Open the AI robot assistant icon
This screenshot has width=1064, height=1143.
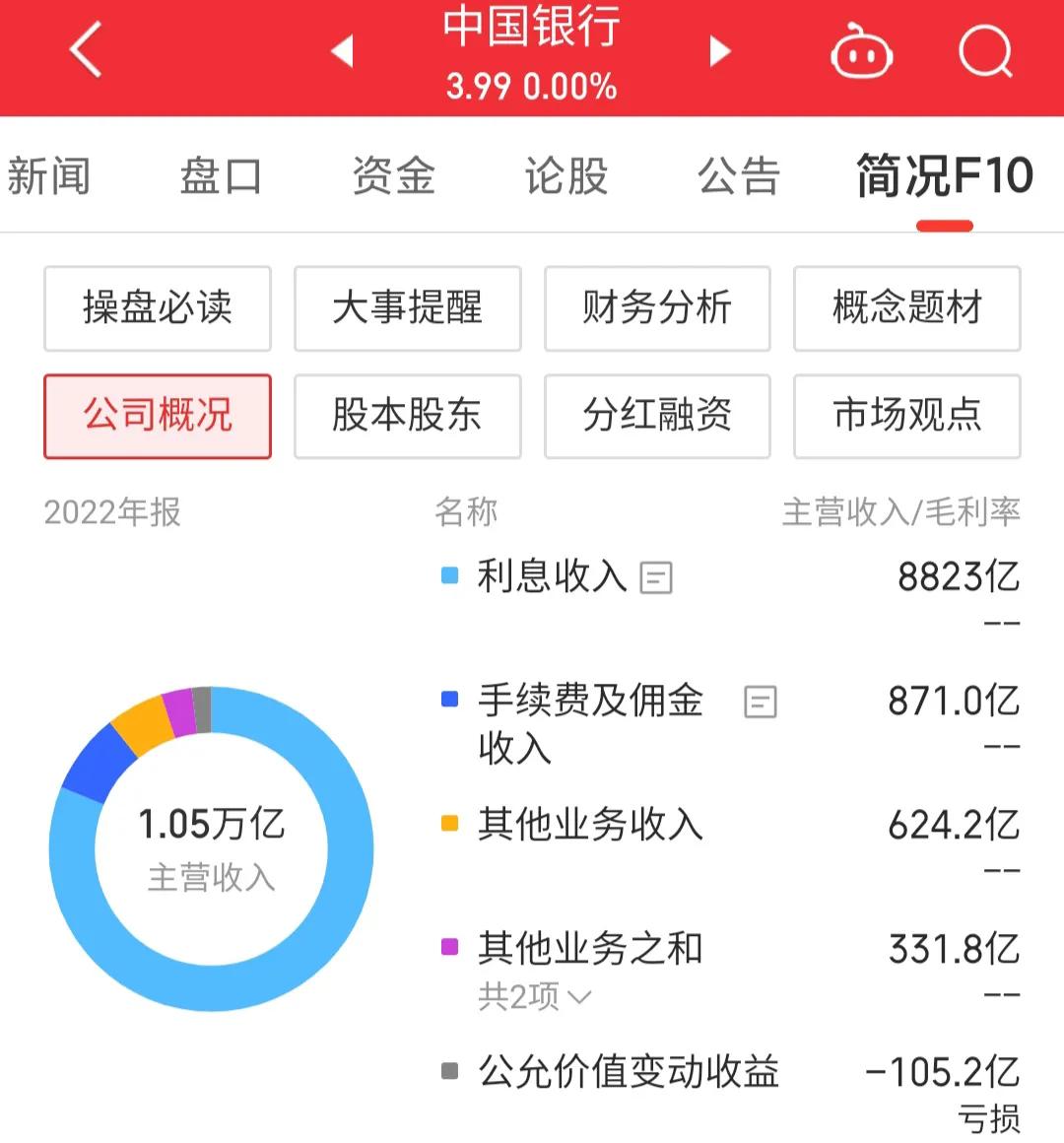(861, 53)
